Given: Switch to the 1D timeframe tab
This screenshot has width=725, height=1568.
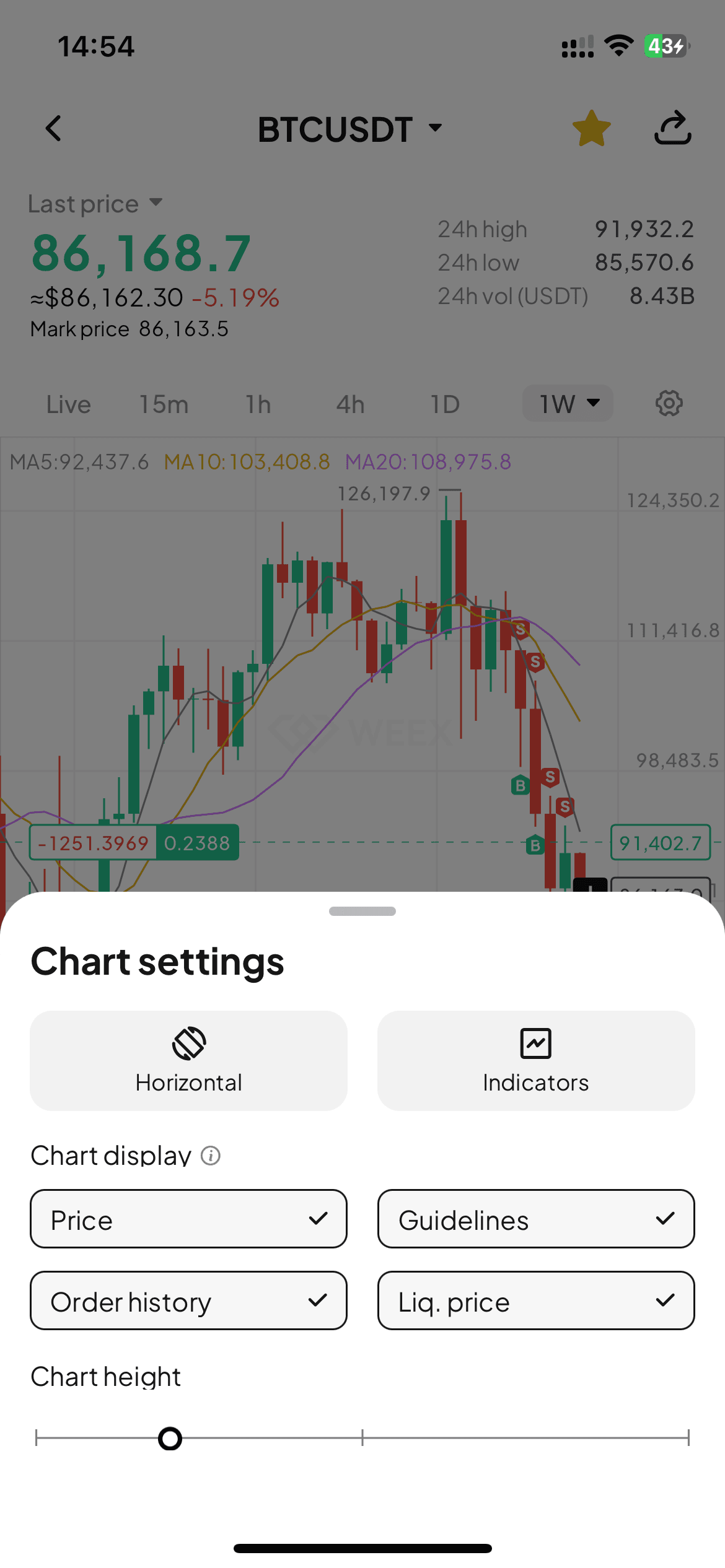Looking at the screenshot, I should (445, 403).
